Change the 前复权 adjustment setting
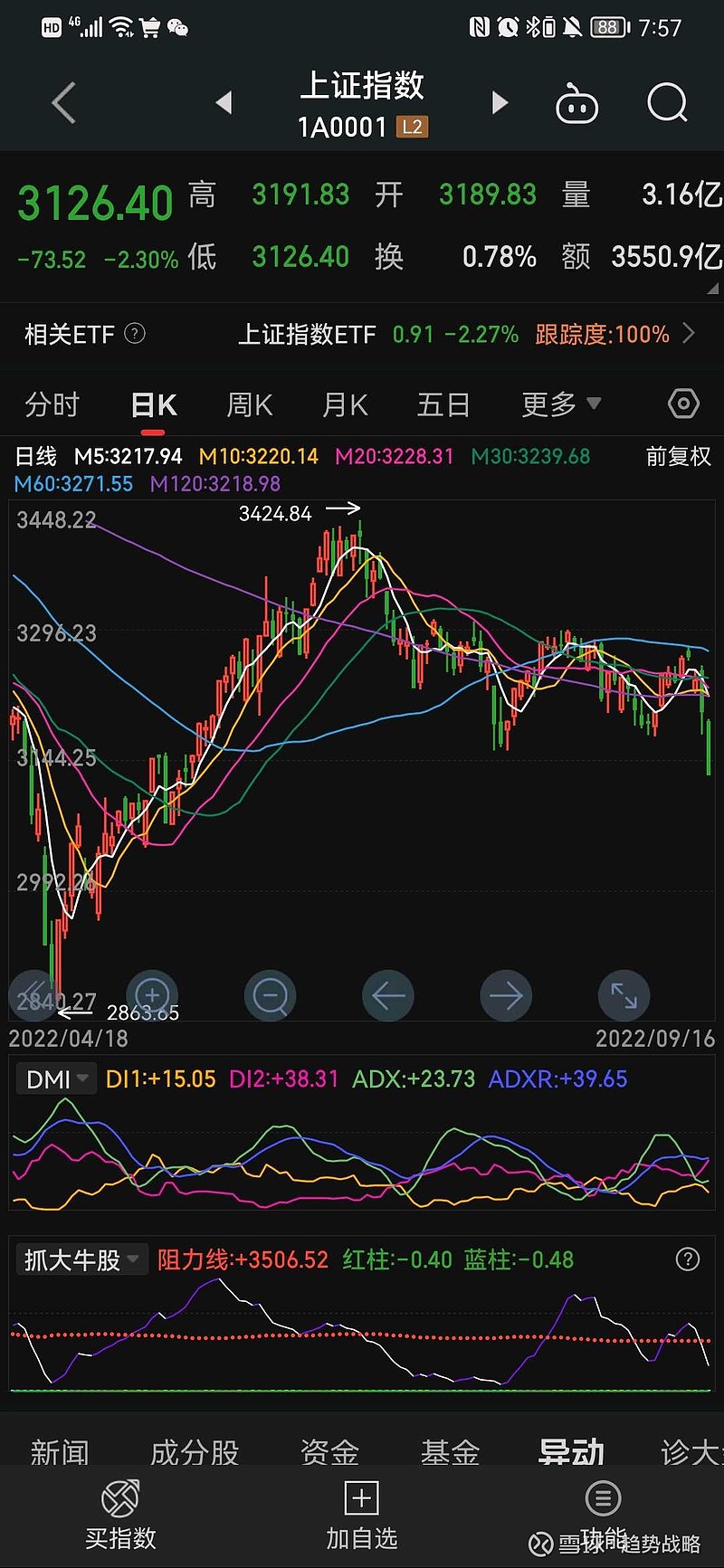The width and height of the screenshot is (724, 1568). pos(679,456)
